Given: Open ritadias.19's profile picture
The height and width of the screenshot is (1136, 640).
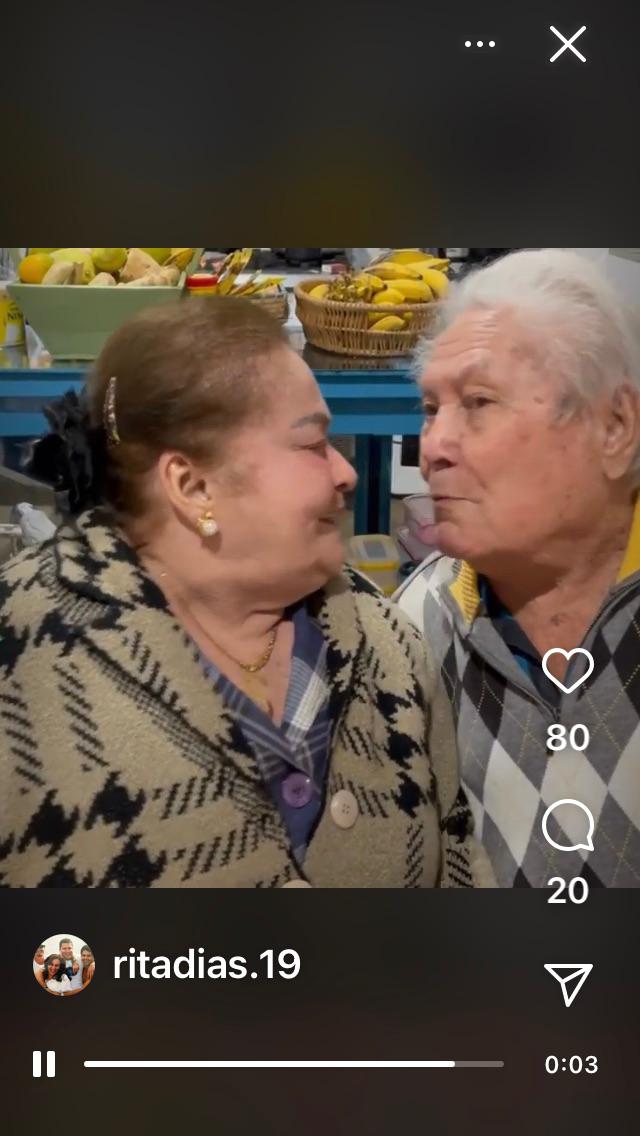Looking at the screenshot, I should click(64, 965).
